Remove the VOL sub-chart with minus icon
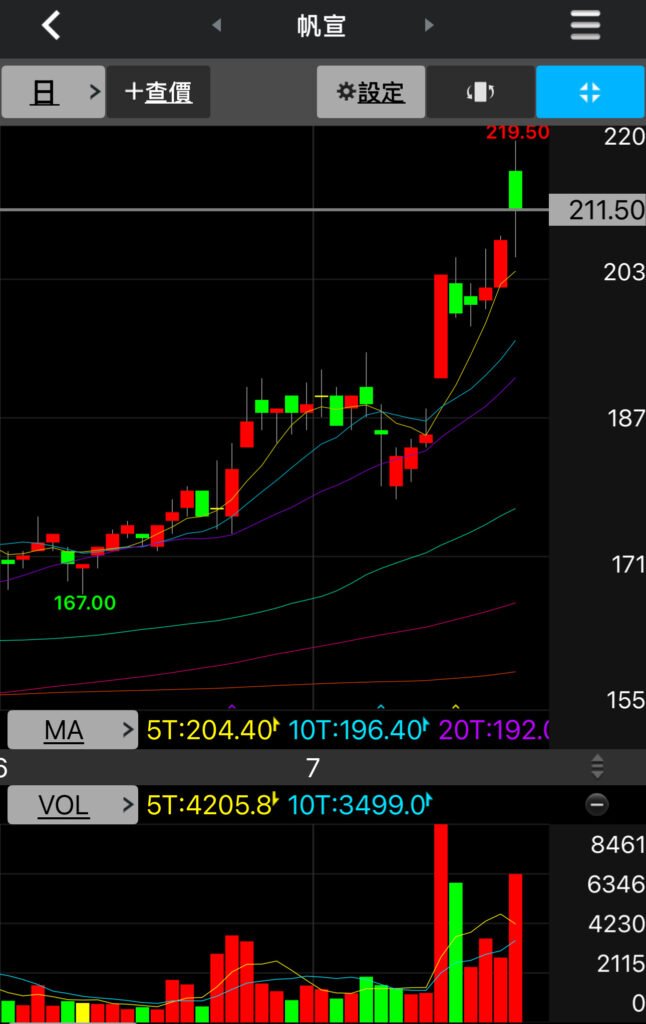Screen dimensions: 646x1024 pos(597,804)
